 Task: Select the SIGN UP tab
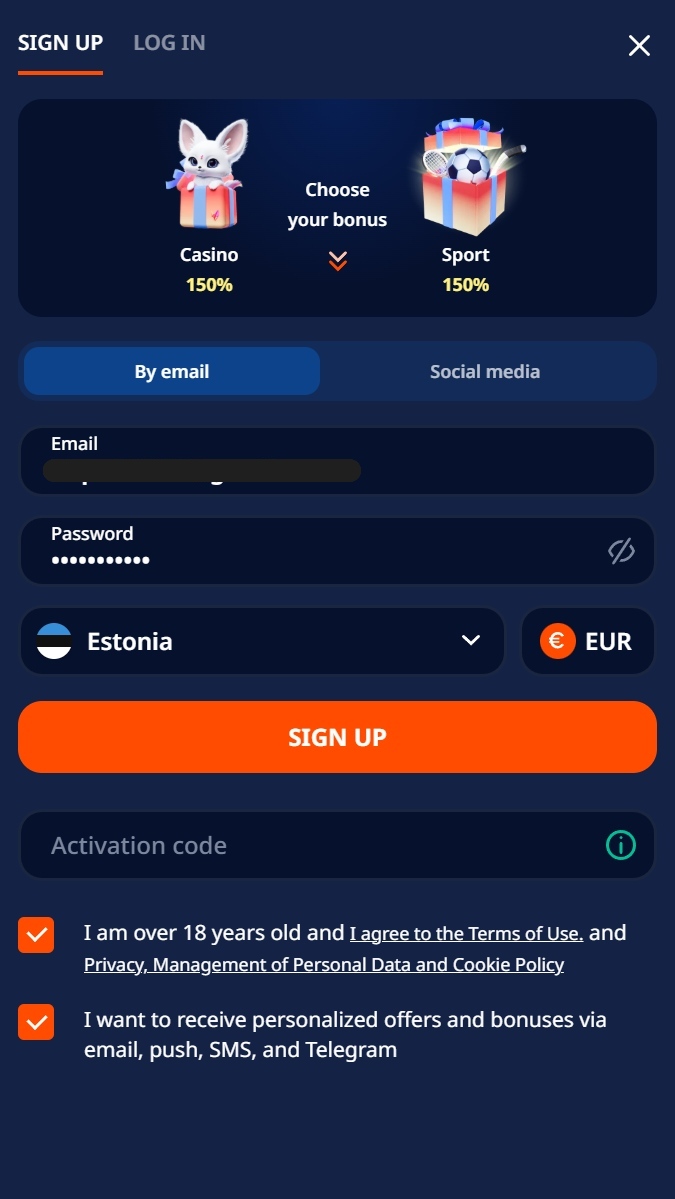tap(60, 43)
